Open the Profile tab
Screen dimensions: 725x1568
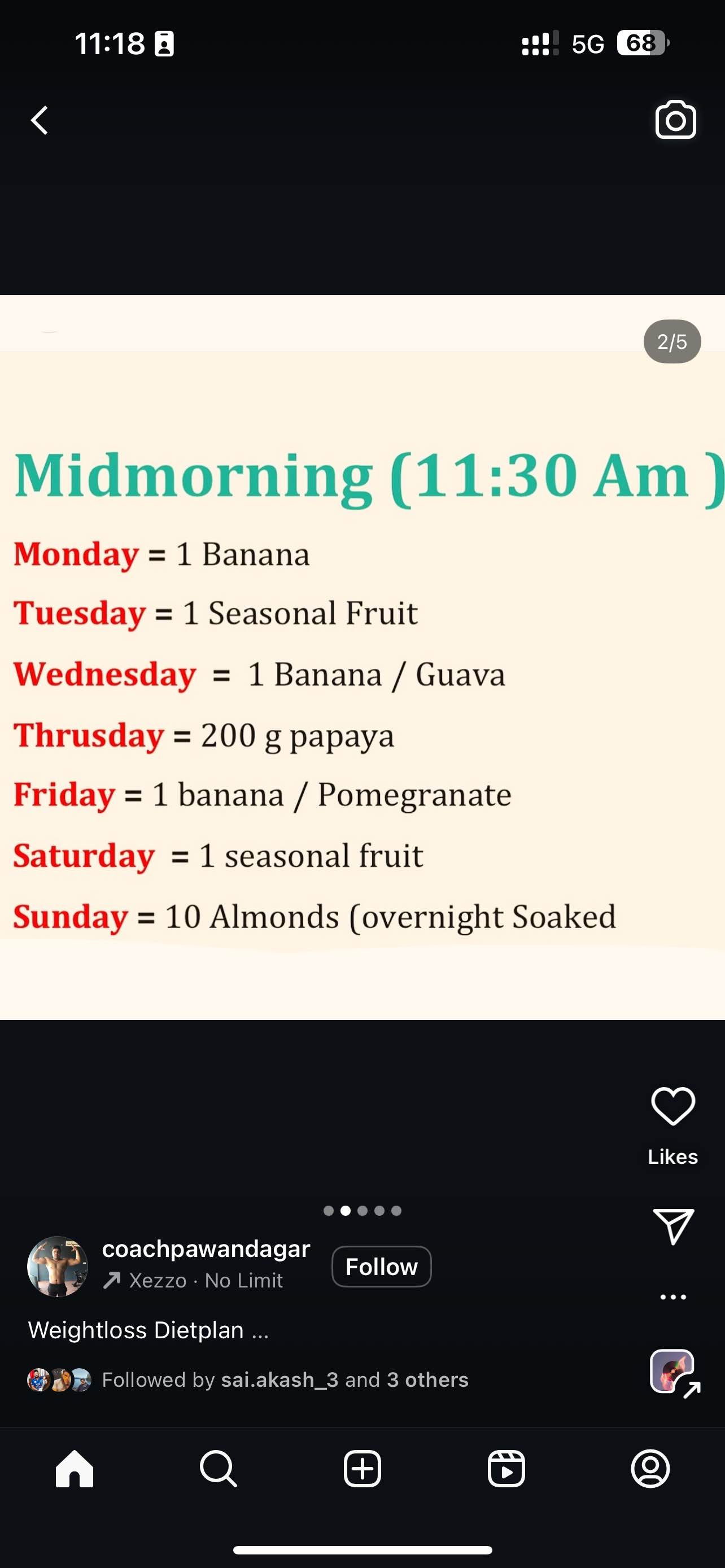click(650, 1469)
